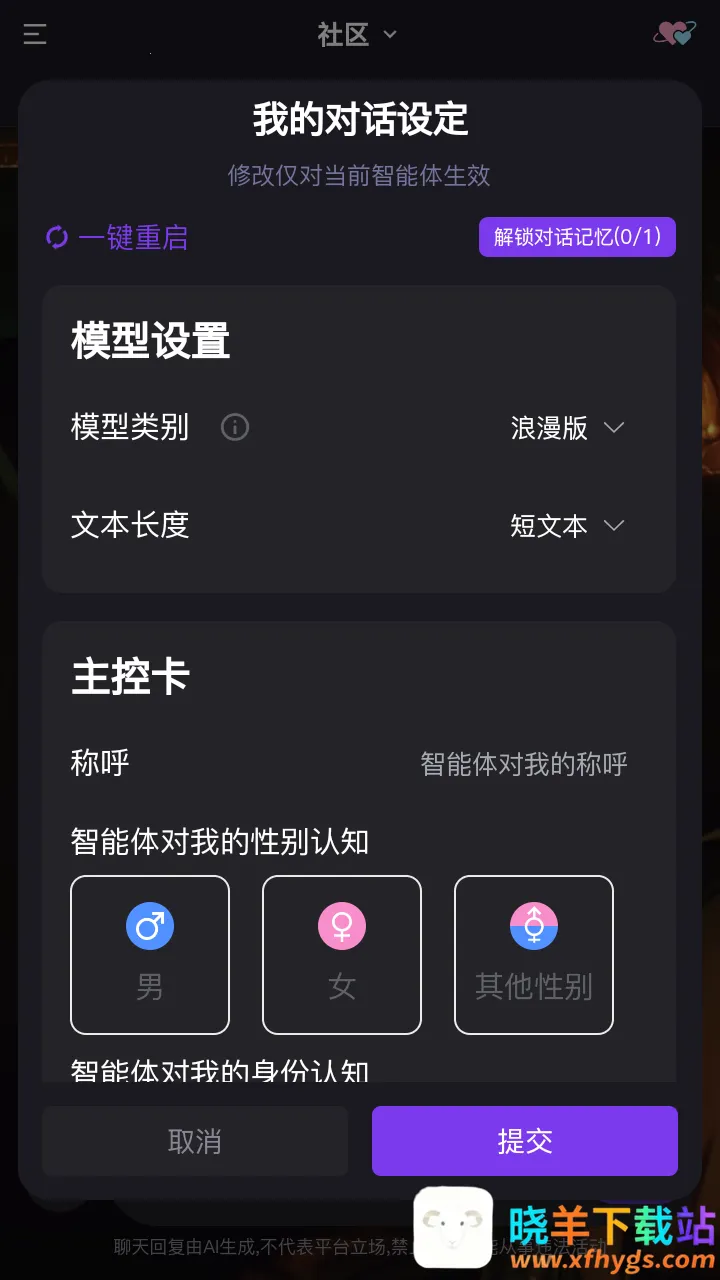Select 女 as gender

coord(342,954)
